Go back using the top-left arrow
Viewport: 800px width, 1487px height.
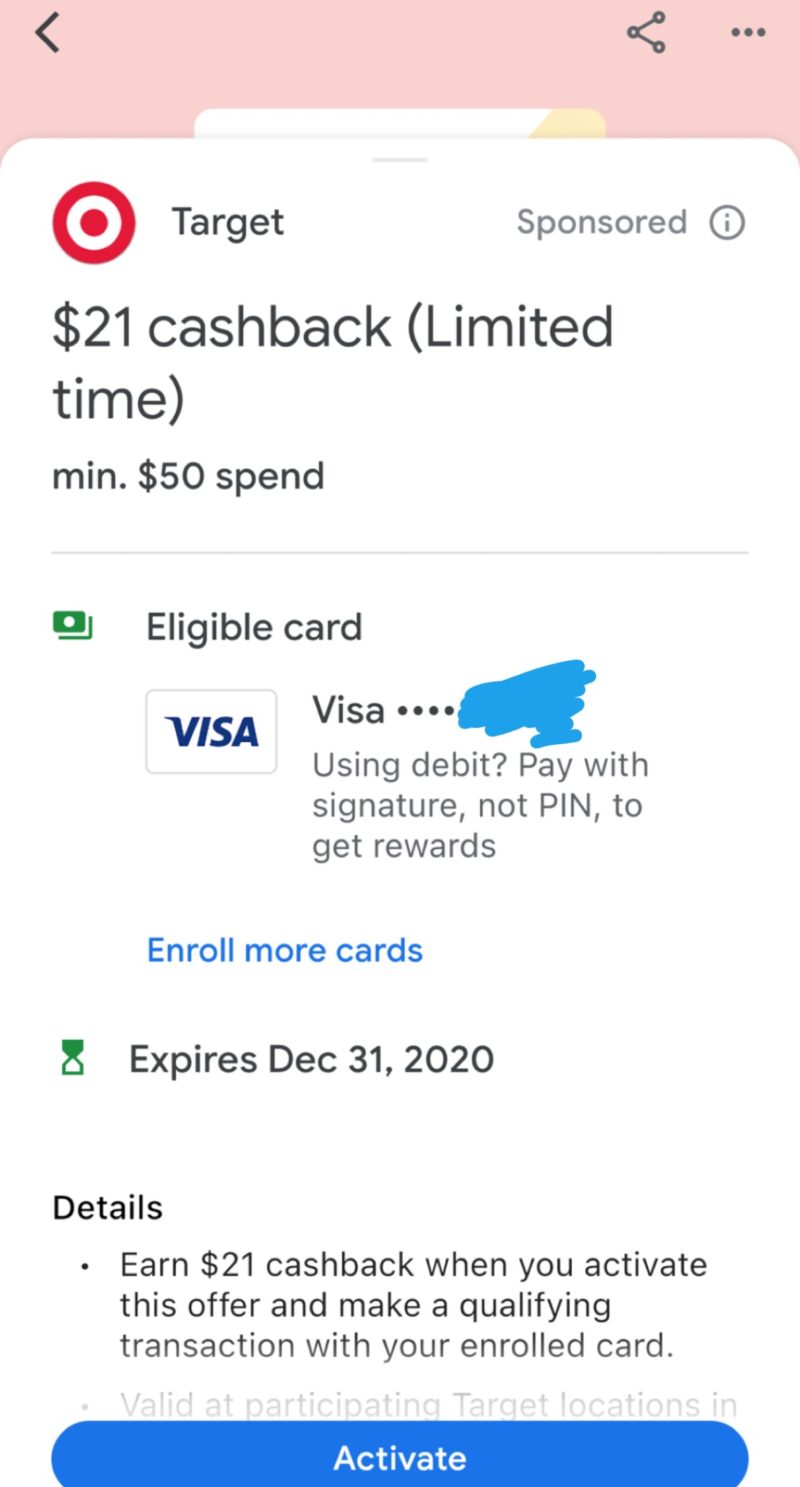point(47,33)
